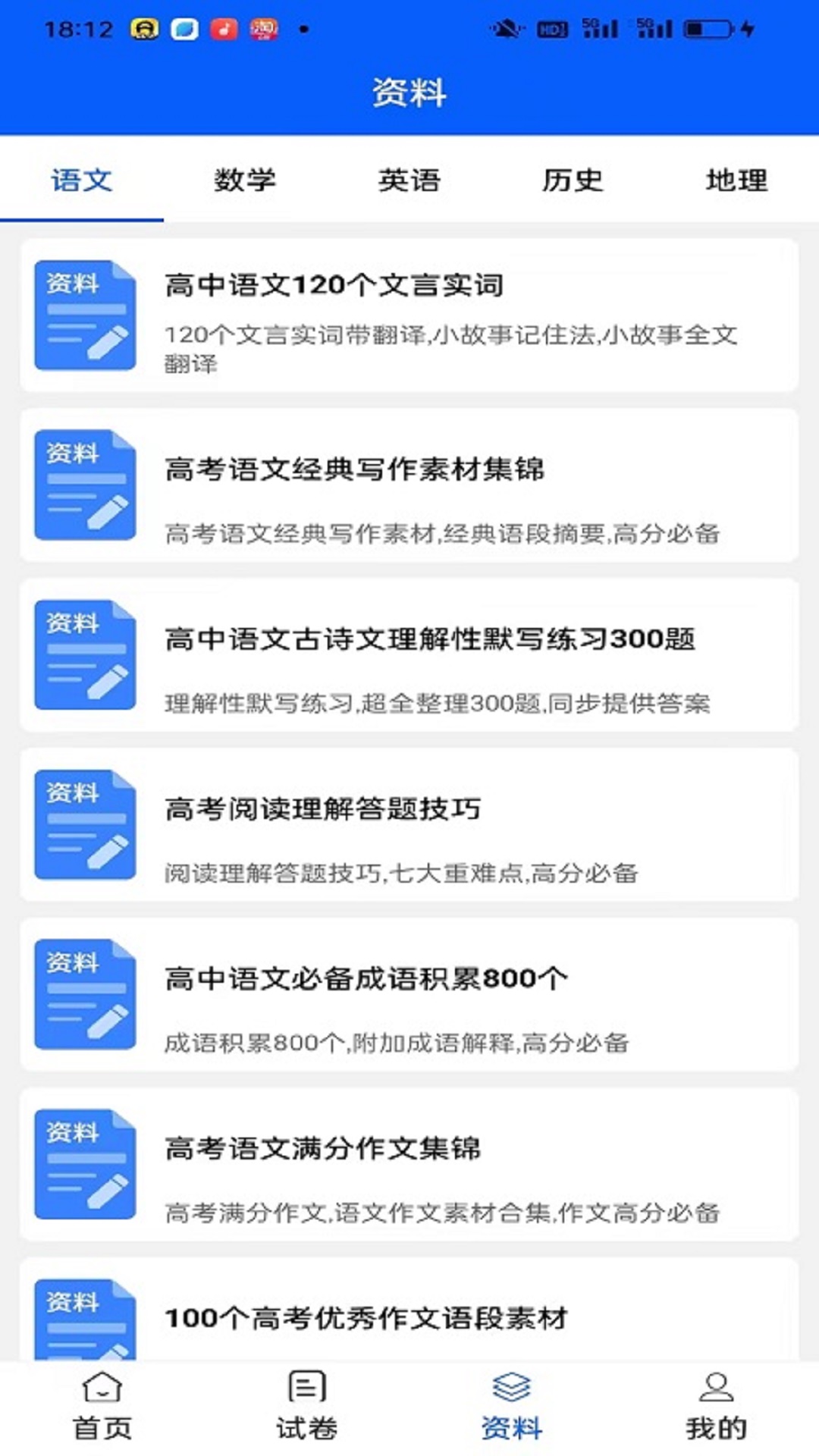Switch to the 数学 subject tab
Screen dimensions: 819x1456
244,180
